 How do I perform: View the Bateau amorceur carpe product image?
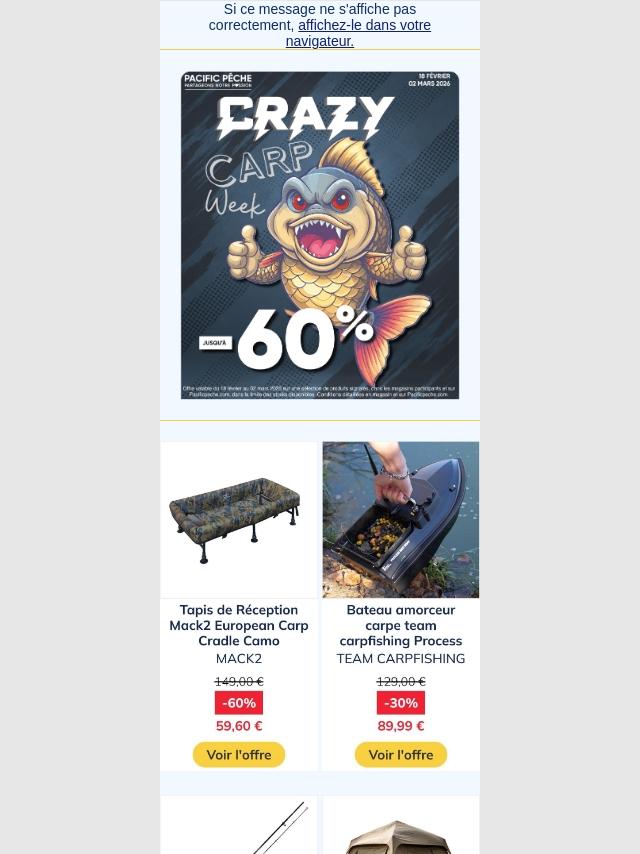pos(401,520)
